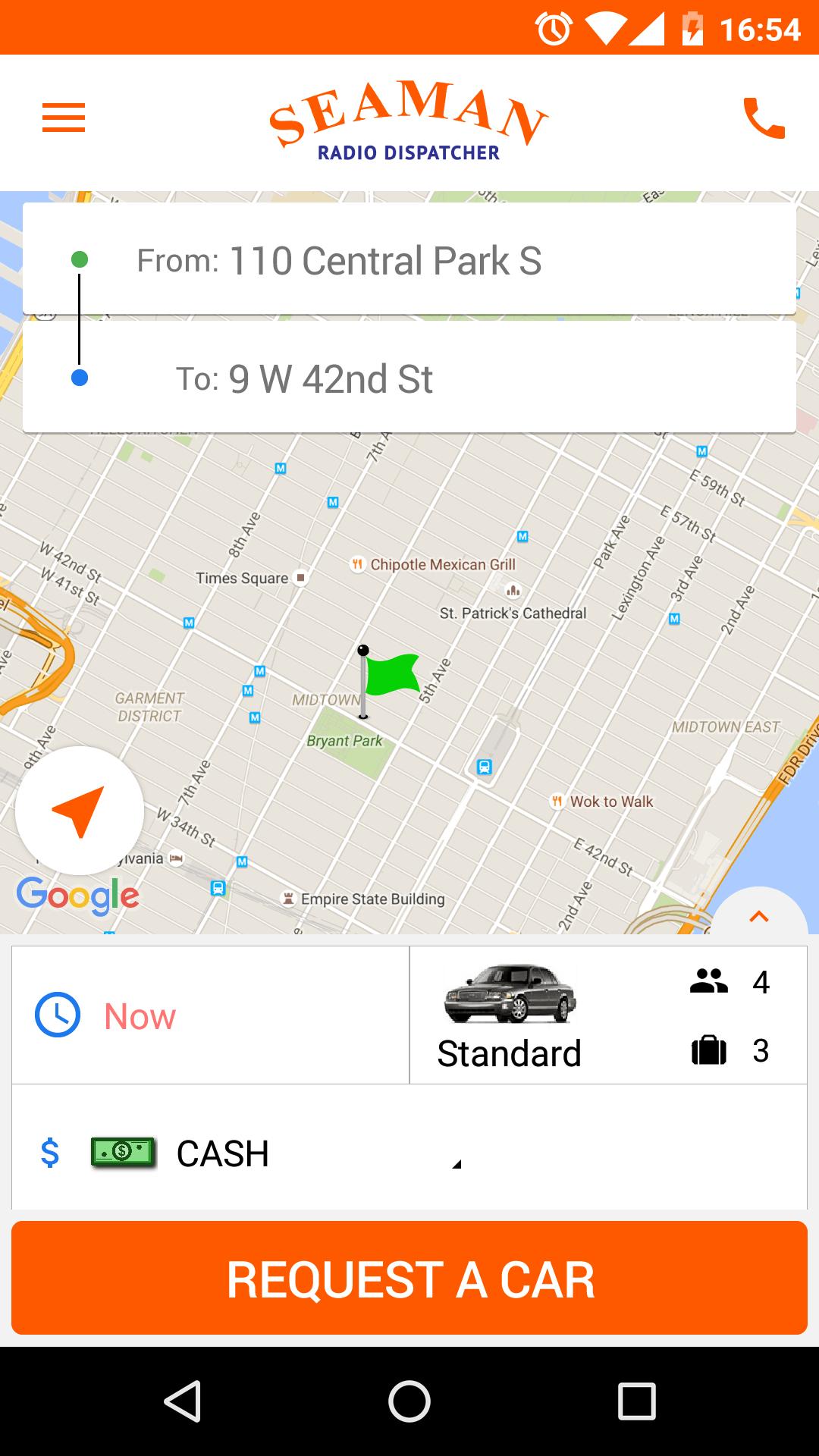The image size is (819, 1456).
Task: Go back with the system back button
Action: (x=182, y=1401)
